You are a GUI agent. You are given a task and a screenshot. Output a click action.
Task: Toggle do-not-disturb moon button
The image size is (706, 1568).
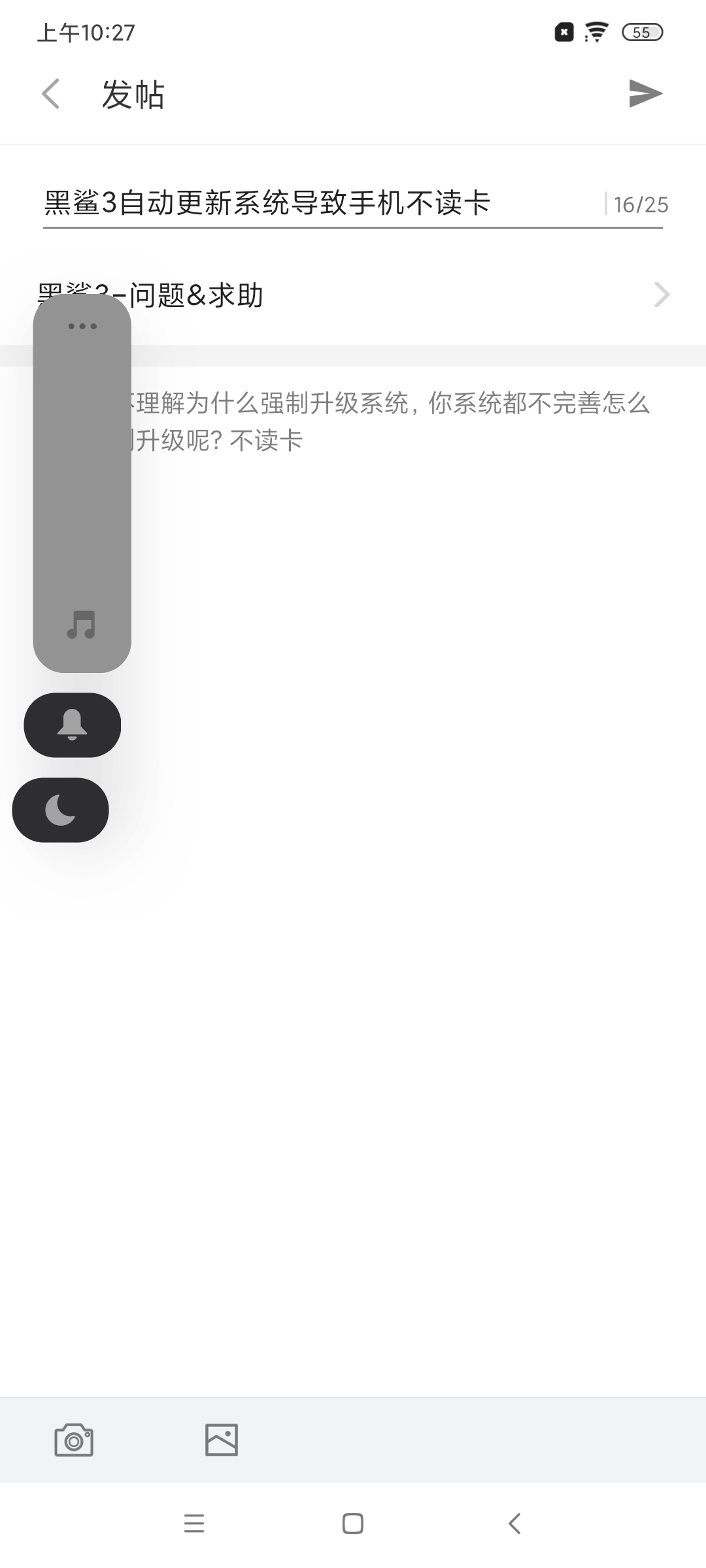pyautogui.click(x=61, y=810)
